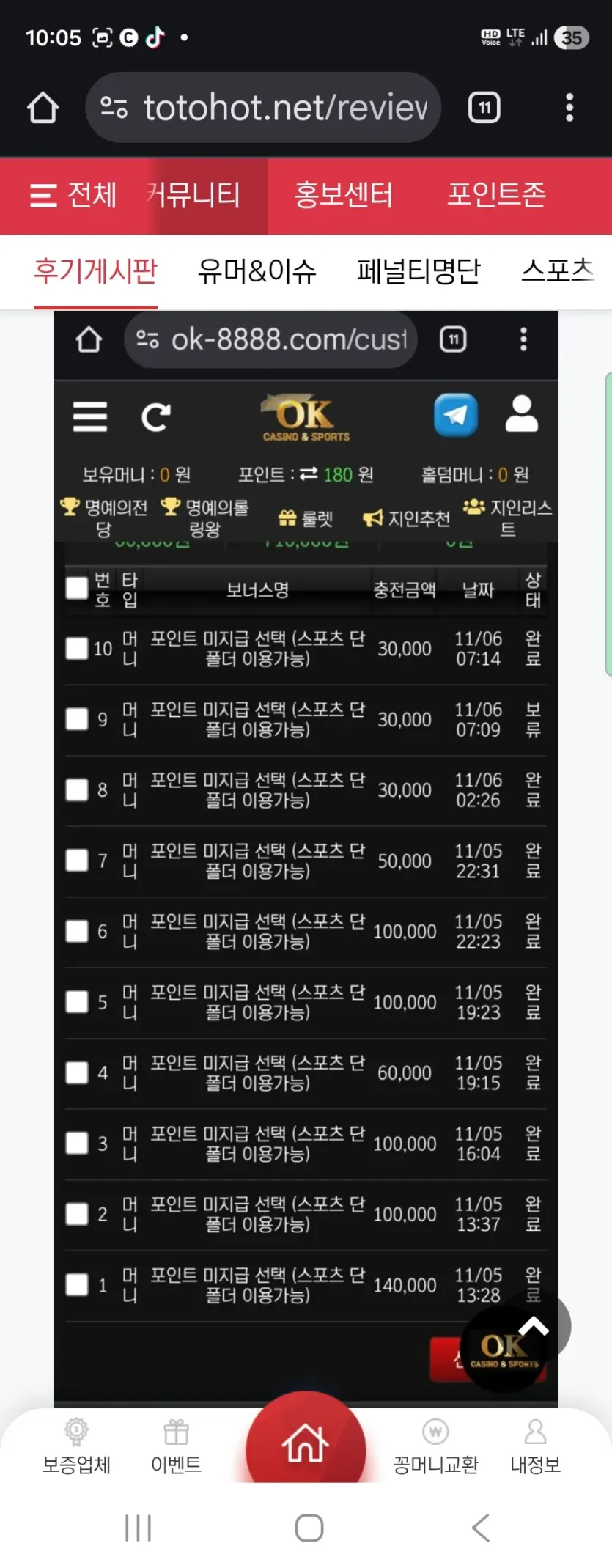This screenshot has height=1568, width=612.
Task: Open the 전체 hamburger menu
Action: (x=73, y=195)
